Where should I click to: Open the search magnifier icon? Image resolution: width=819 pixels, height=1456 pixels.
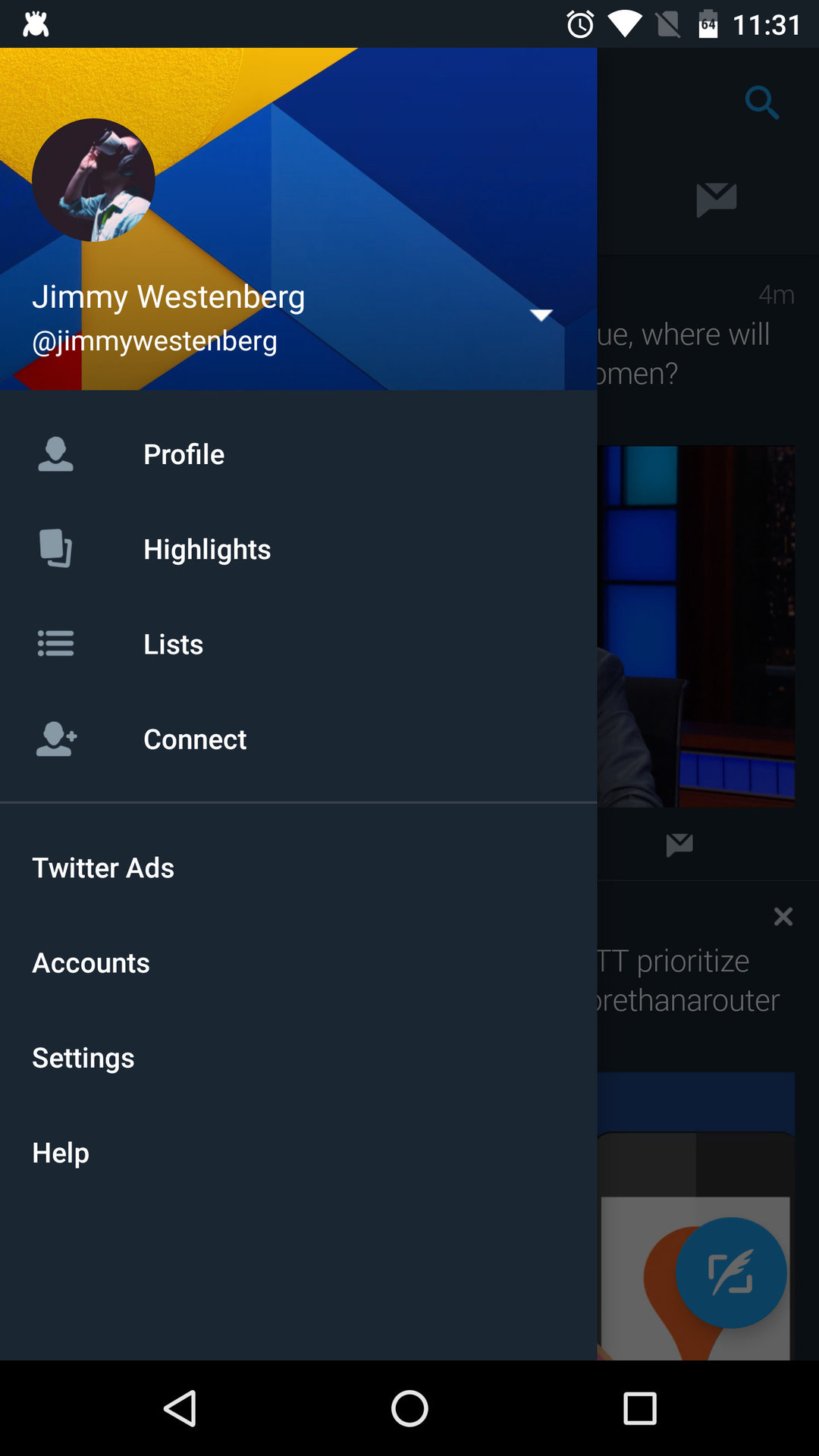761,102
